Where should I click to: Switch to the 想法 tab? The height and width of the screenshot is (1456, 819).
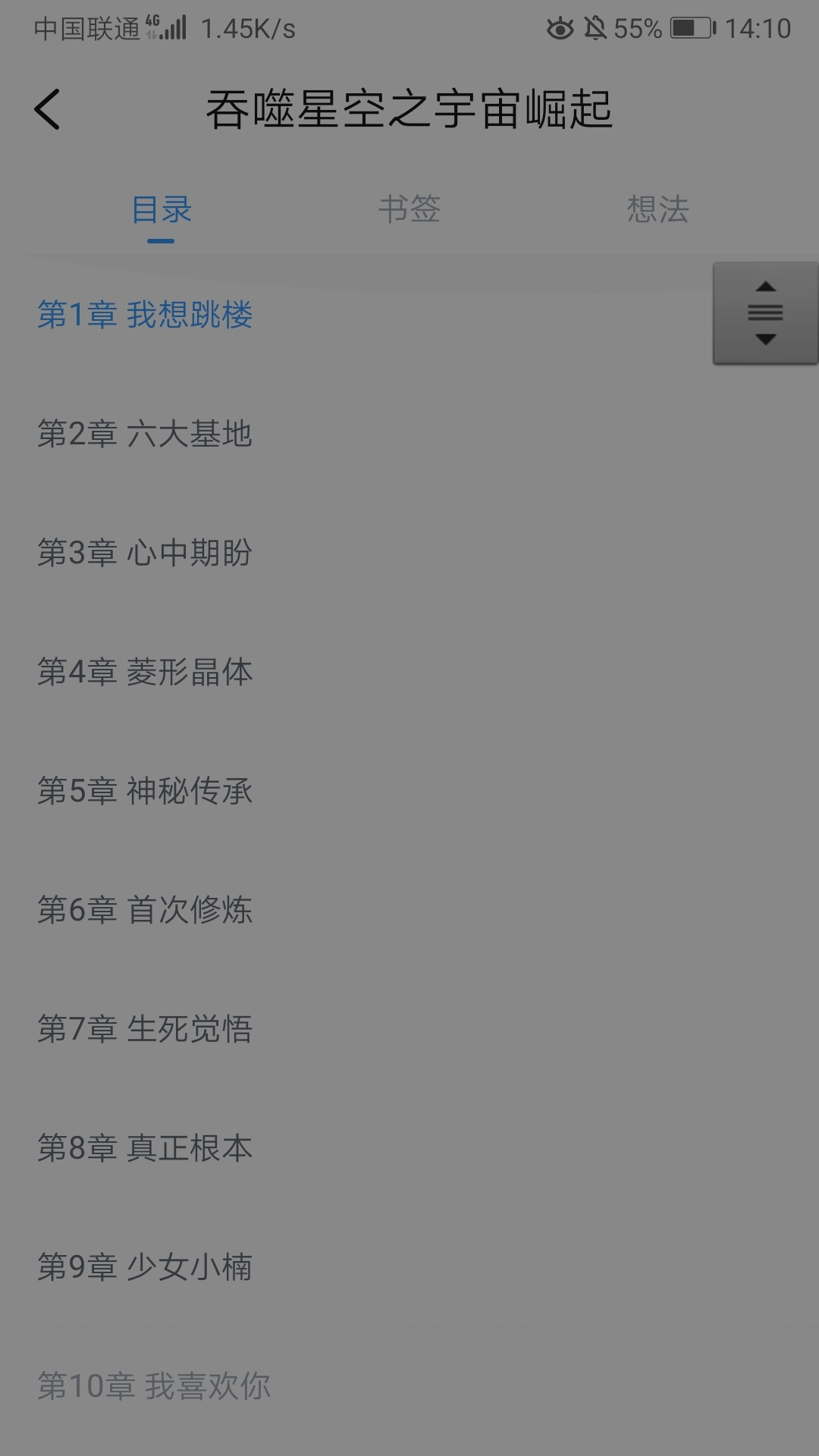pos(657,209)
